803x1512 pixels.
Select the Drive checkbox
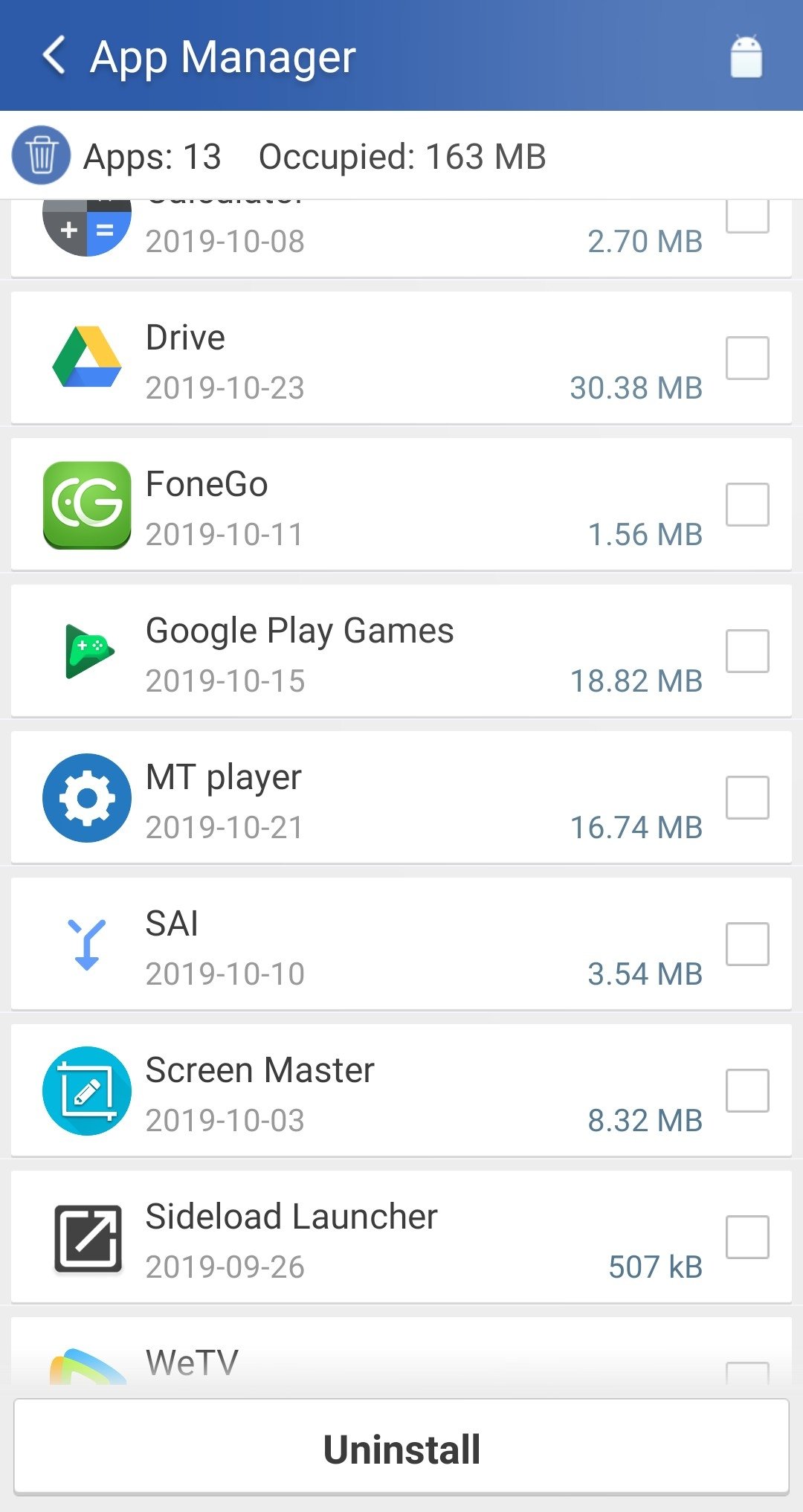point(747,358)
